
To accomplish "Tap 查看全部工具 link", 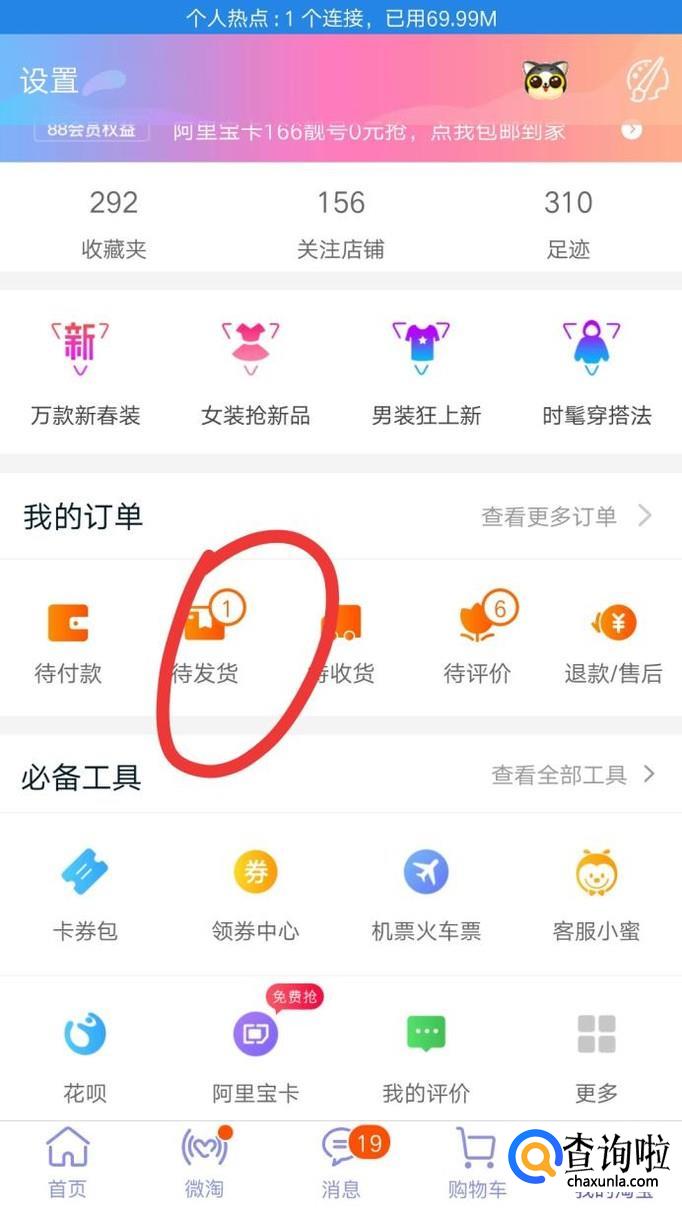I will (574, 774).
